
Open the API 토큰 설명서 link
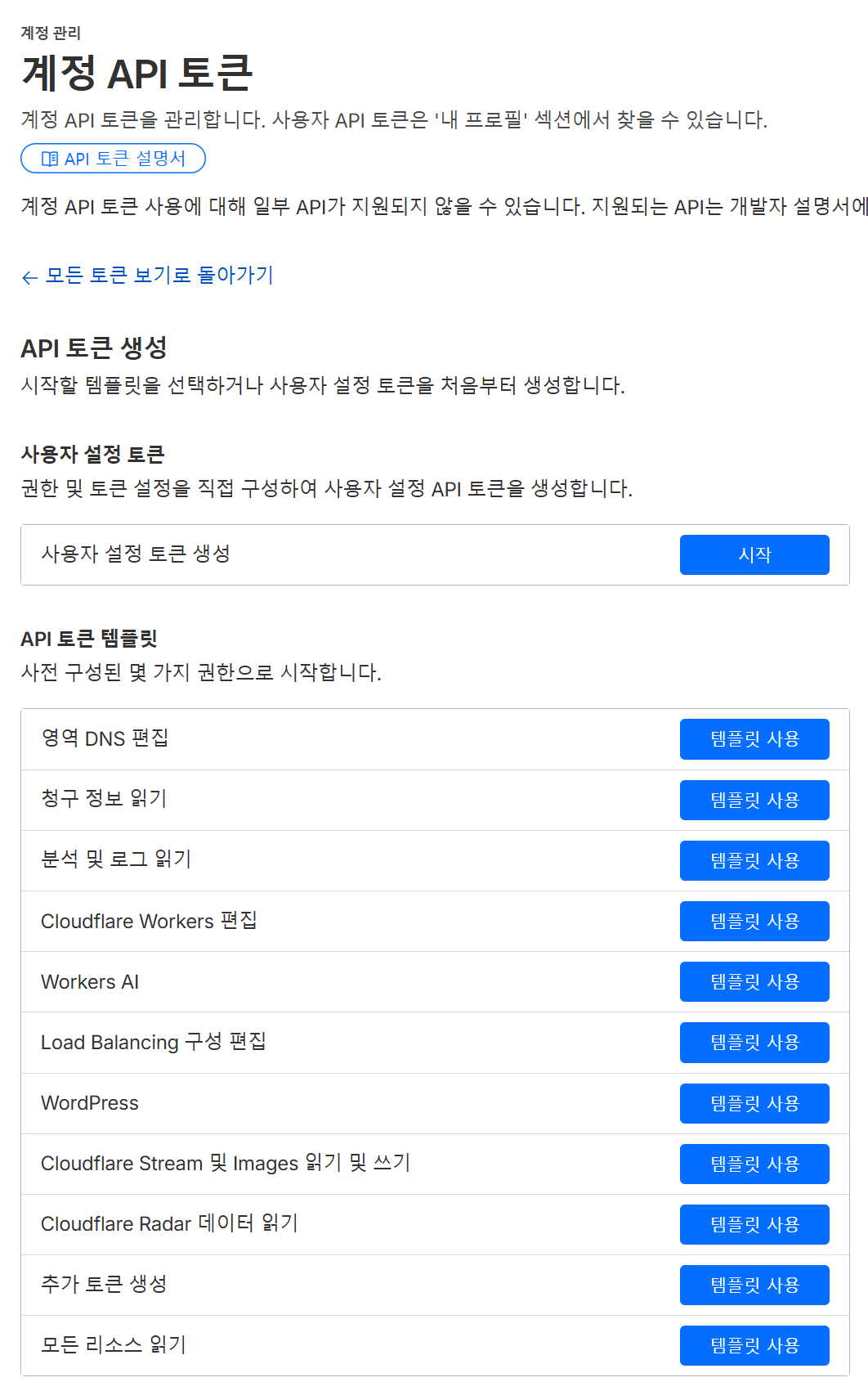click(x=113, y=159)
